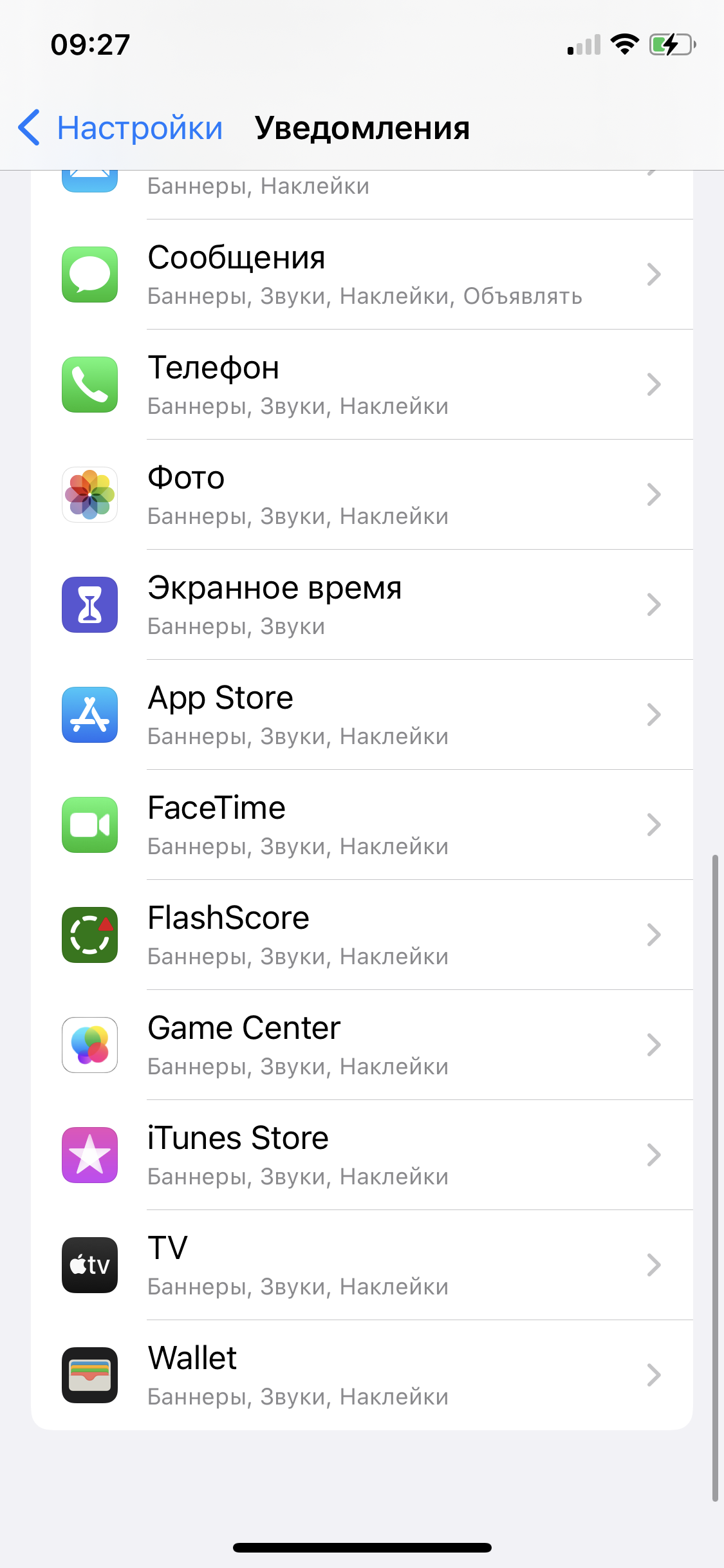
Task: Open FlashScore notification settings
Action: [x=362, y=935]
